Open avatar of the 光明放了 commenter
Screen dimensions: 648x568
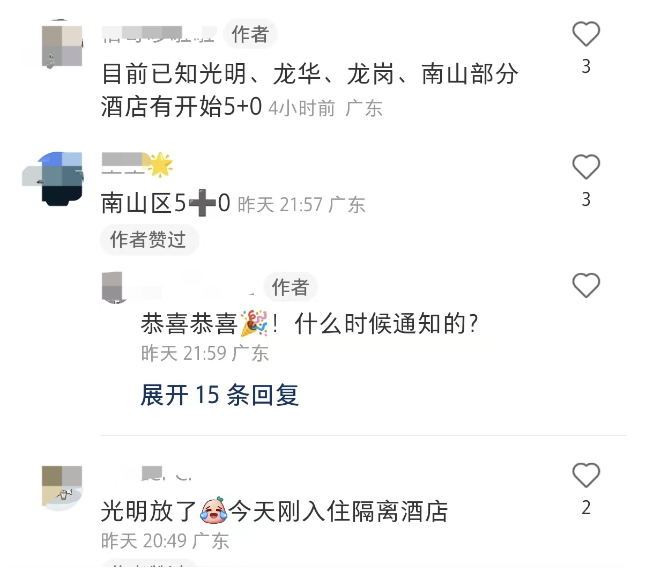pos(62,487)
